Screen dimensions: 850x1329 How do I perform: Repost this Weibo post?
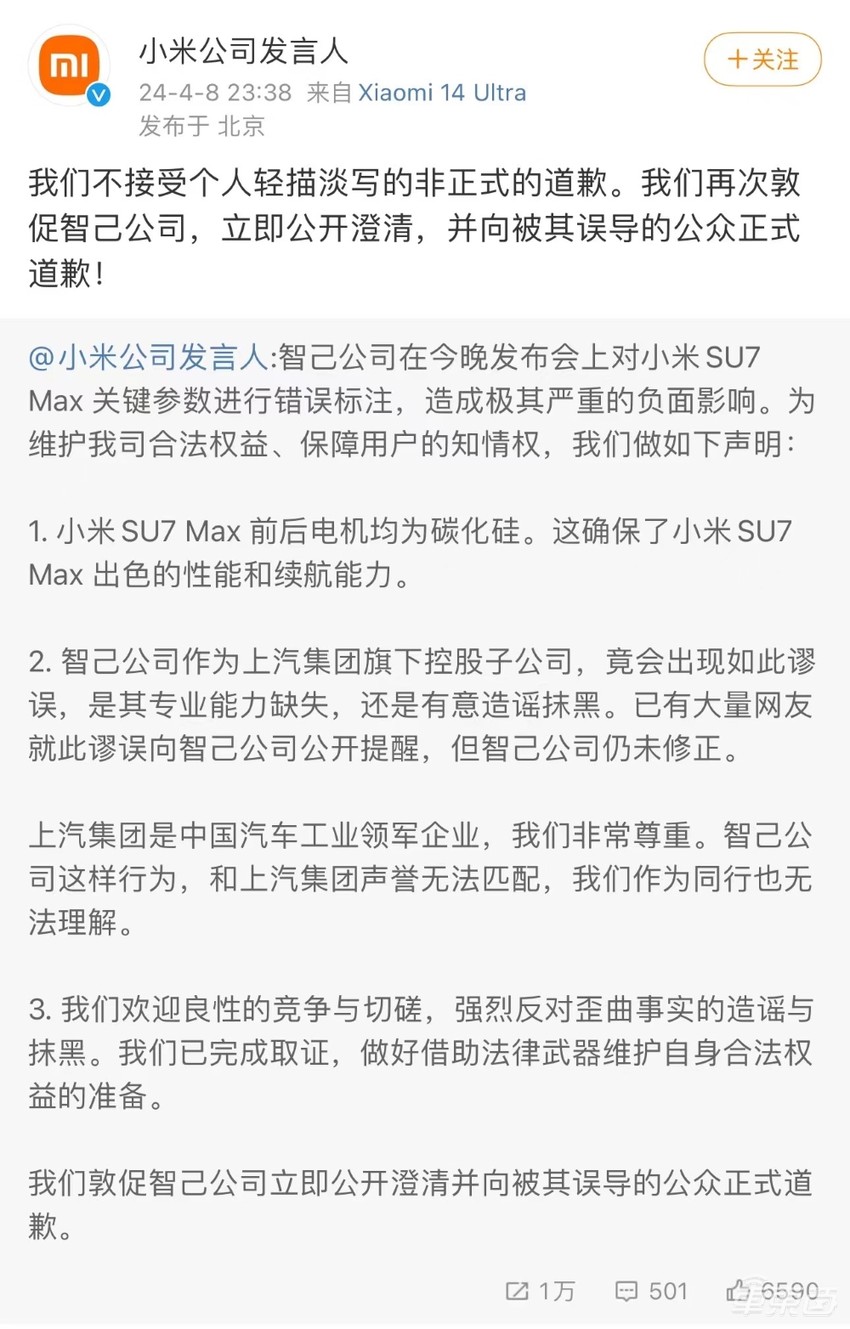(540, 1291)
